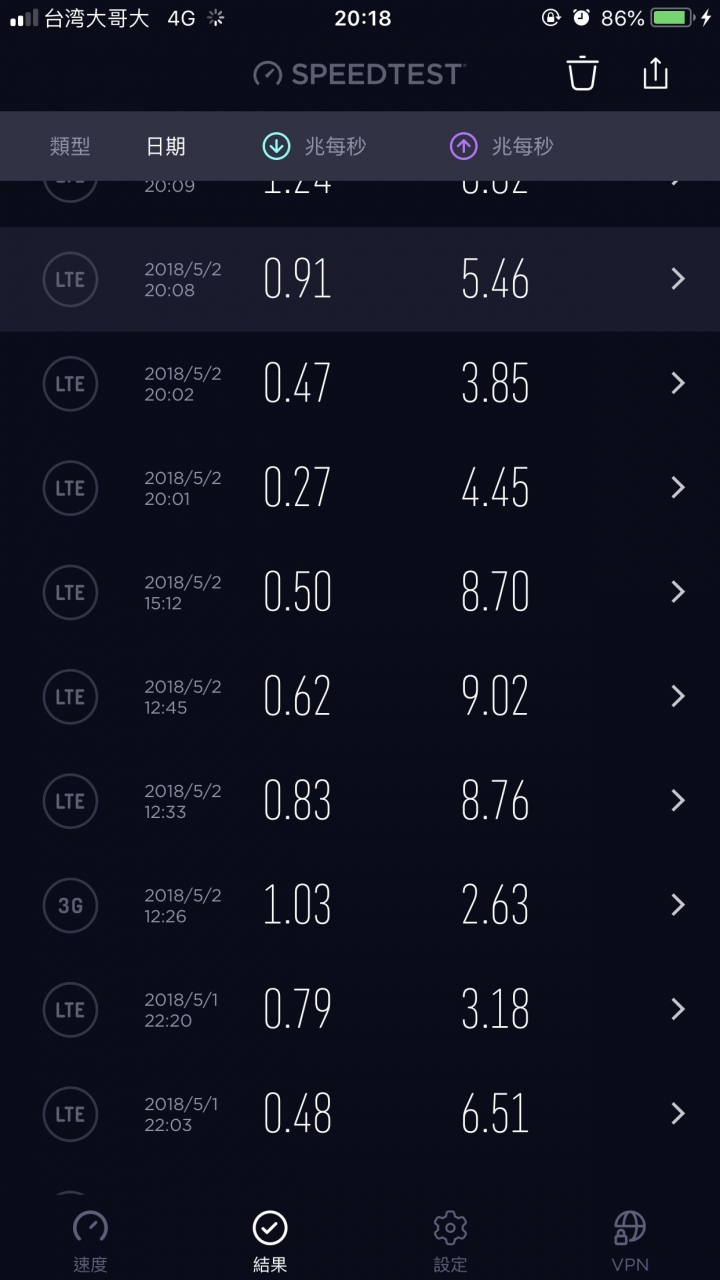Switch to the 速度 tab
720x1280 pixels.
click(90, 1241)
